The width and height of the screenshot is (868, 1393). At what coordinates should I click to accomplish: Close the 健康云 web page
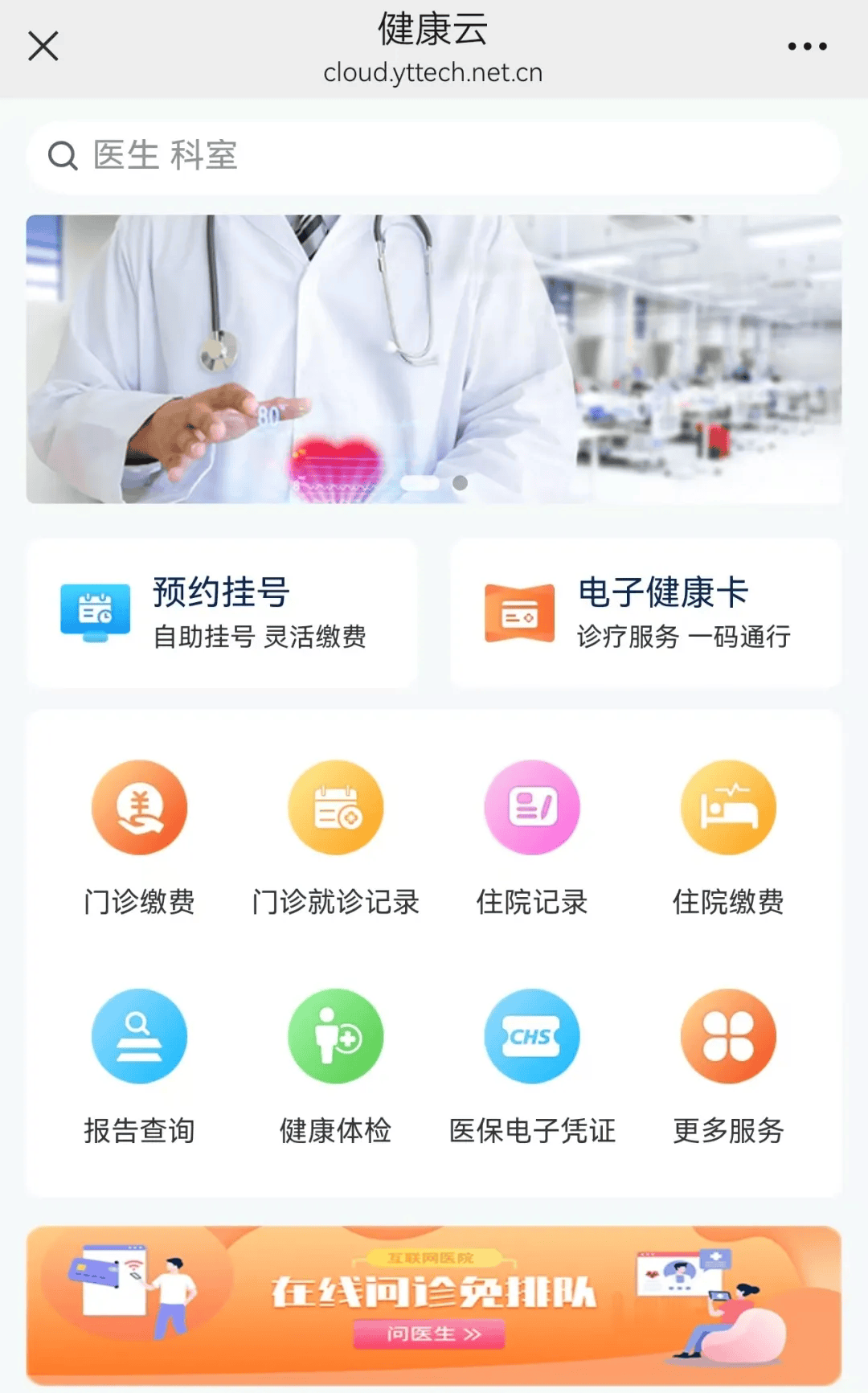[x=43, y=46]
